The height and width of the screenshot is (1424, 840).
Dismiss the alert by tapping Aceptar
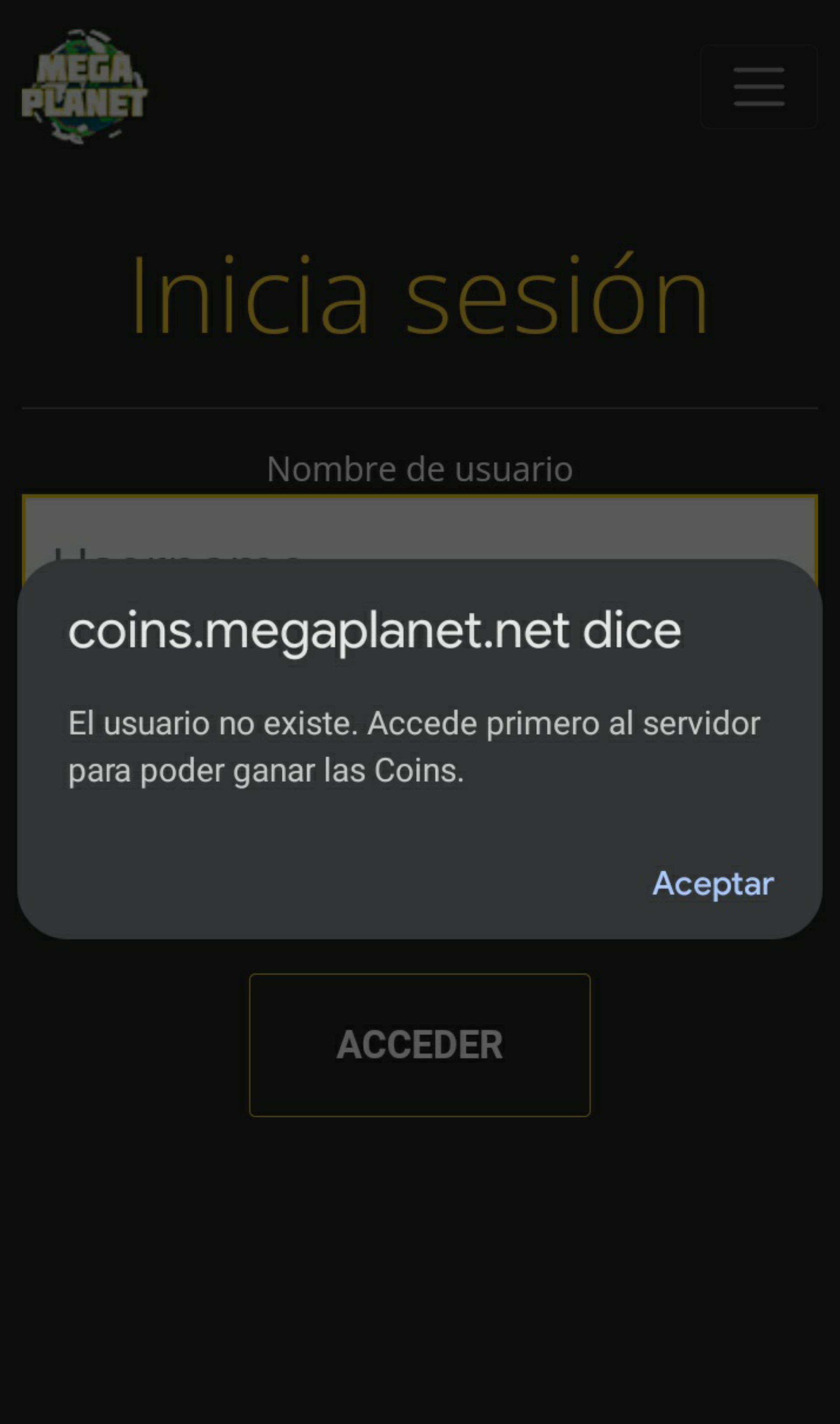pos(713,883)
